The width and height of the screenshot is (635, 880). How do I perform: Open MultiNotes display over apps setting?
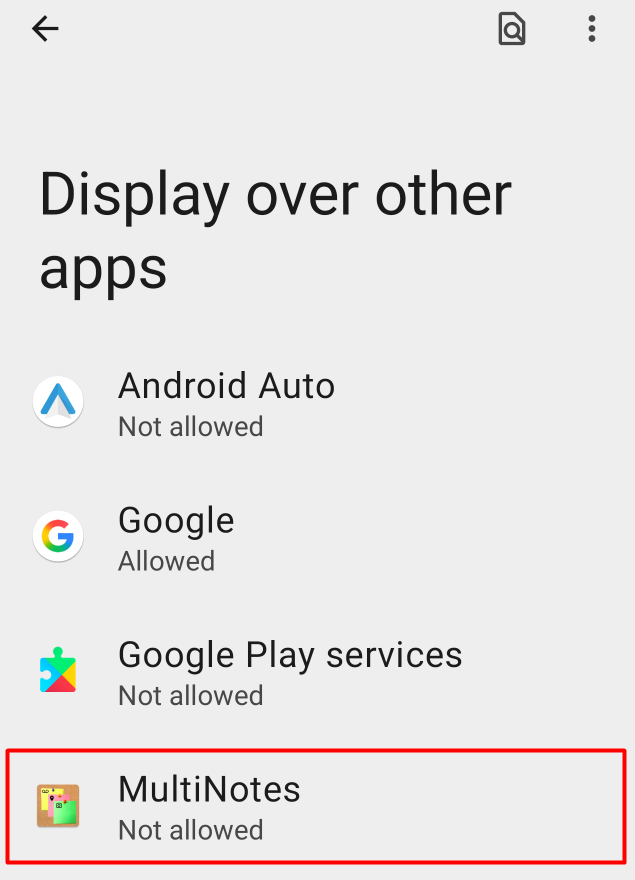point(316,806)
